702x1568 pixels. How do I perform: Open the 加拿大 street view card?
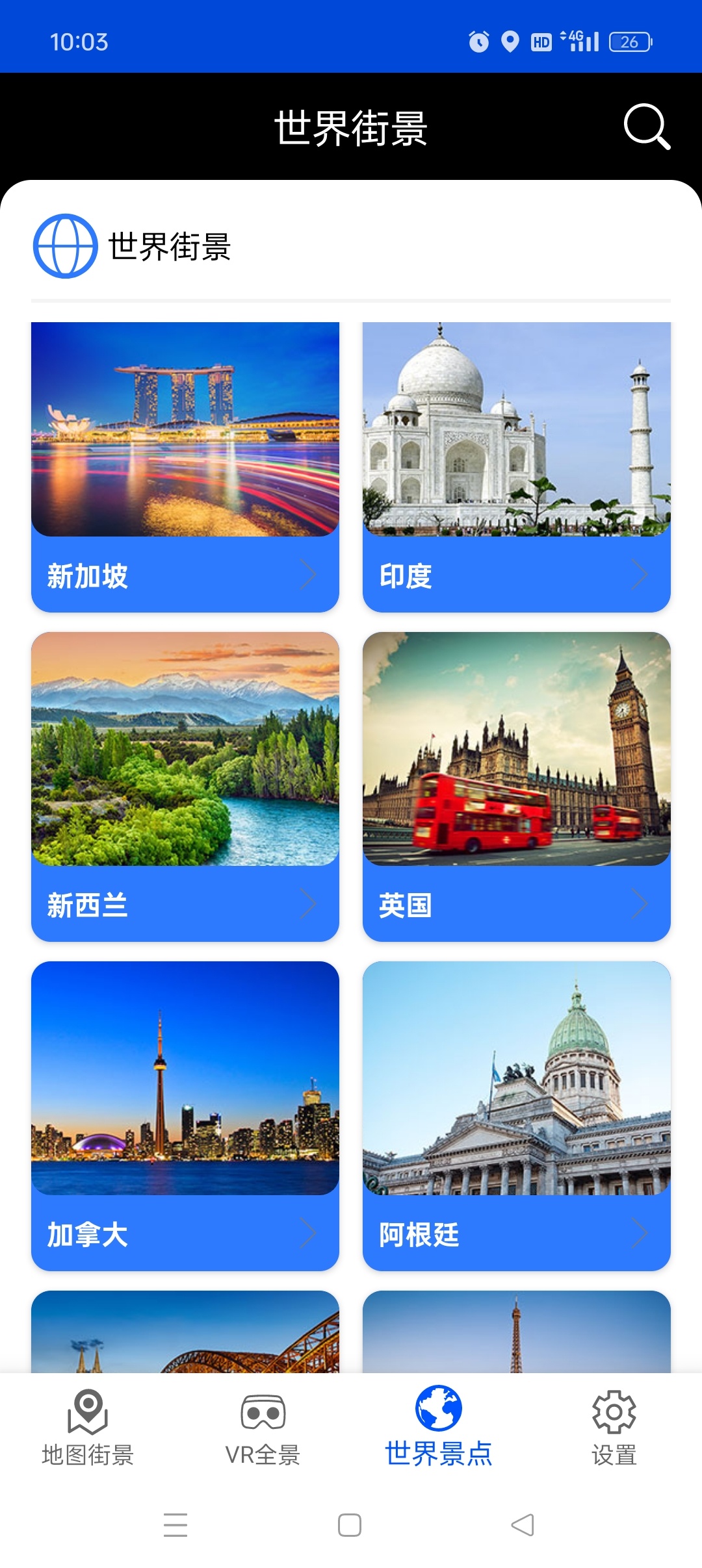(x=185, y=1115)
